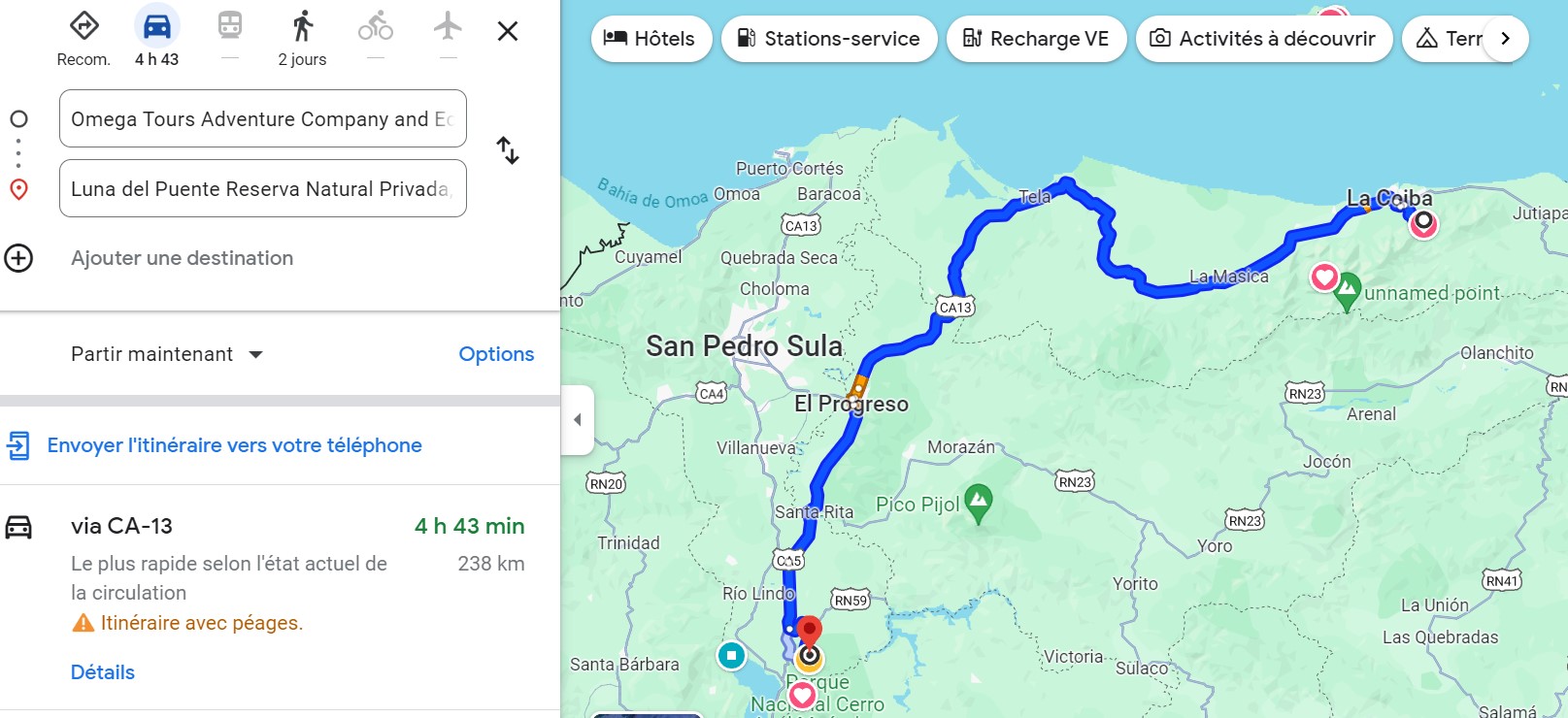This screenshot has width=1568, height=718.
Task: Close the directions panel
Action: [507, 31]
